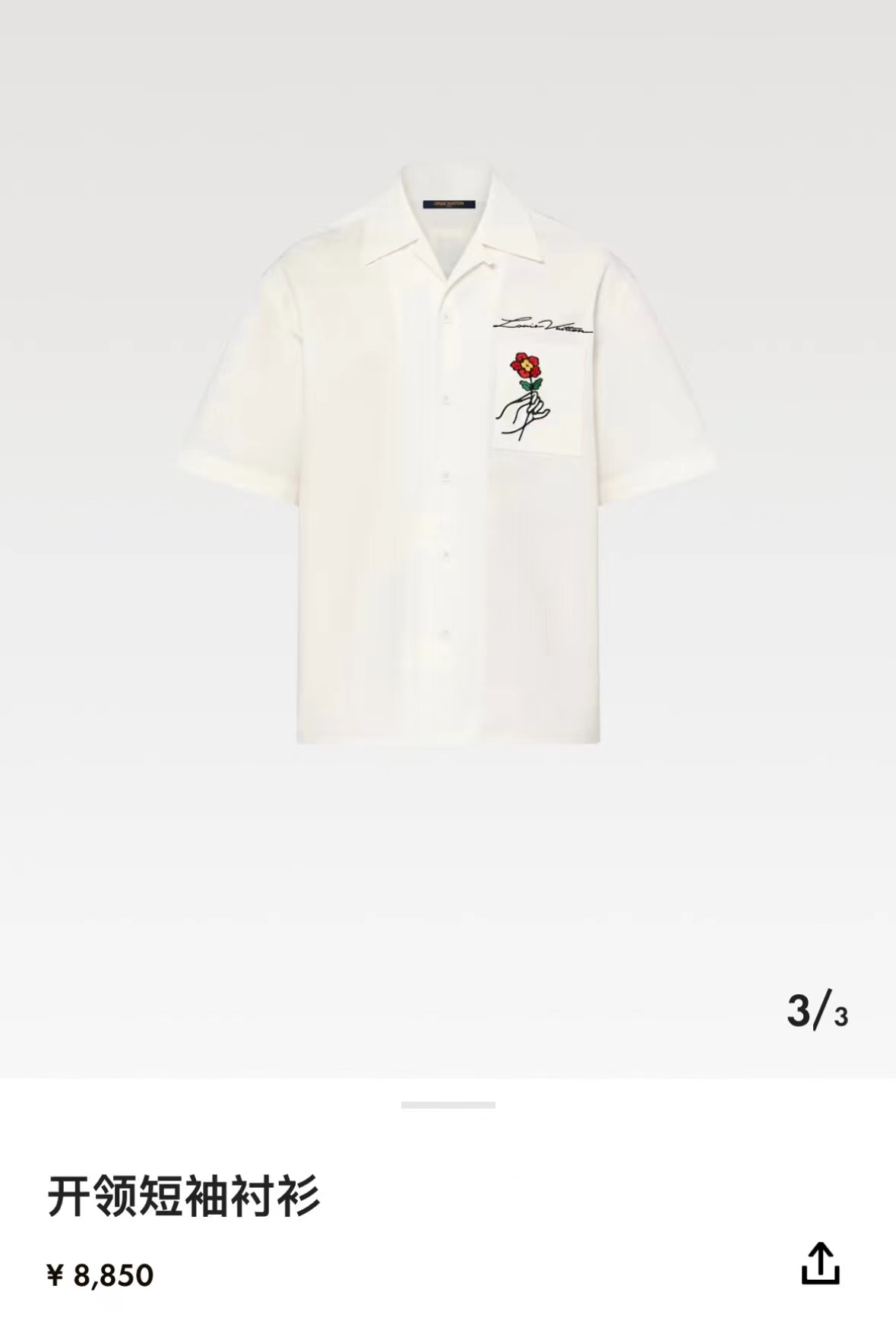Share this open-collar short-sleeve shirt
This screenshot has width=896, height=1327.
(x=820, y=1263)
